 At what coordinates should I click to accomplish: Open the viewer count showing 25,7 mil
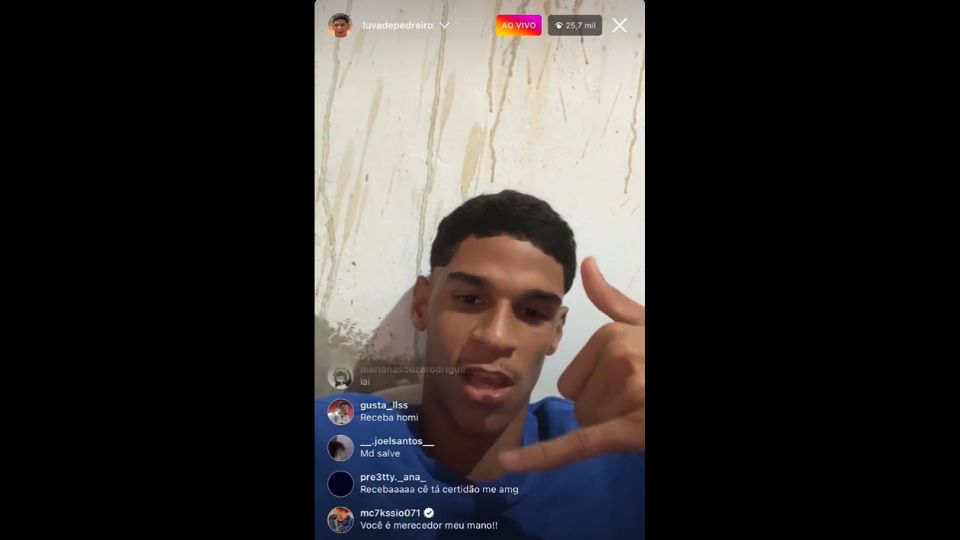pyautogui.click(x=575, y=25)
